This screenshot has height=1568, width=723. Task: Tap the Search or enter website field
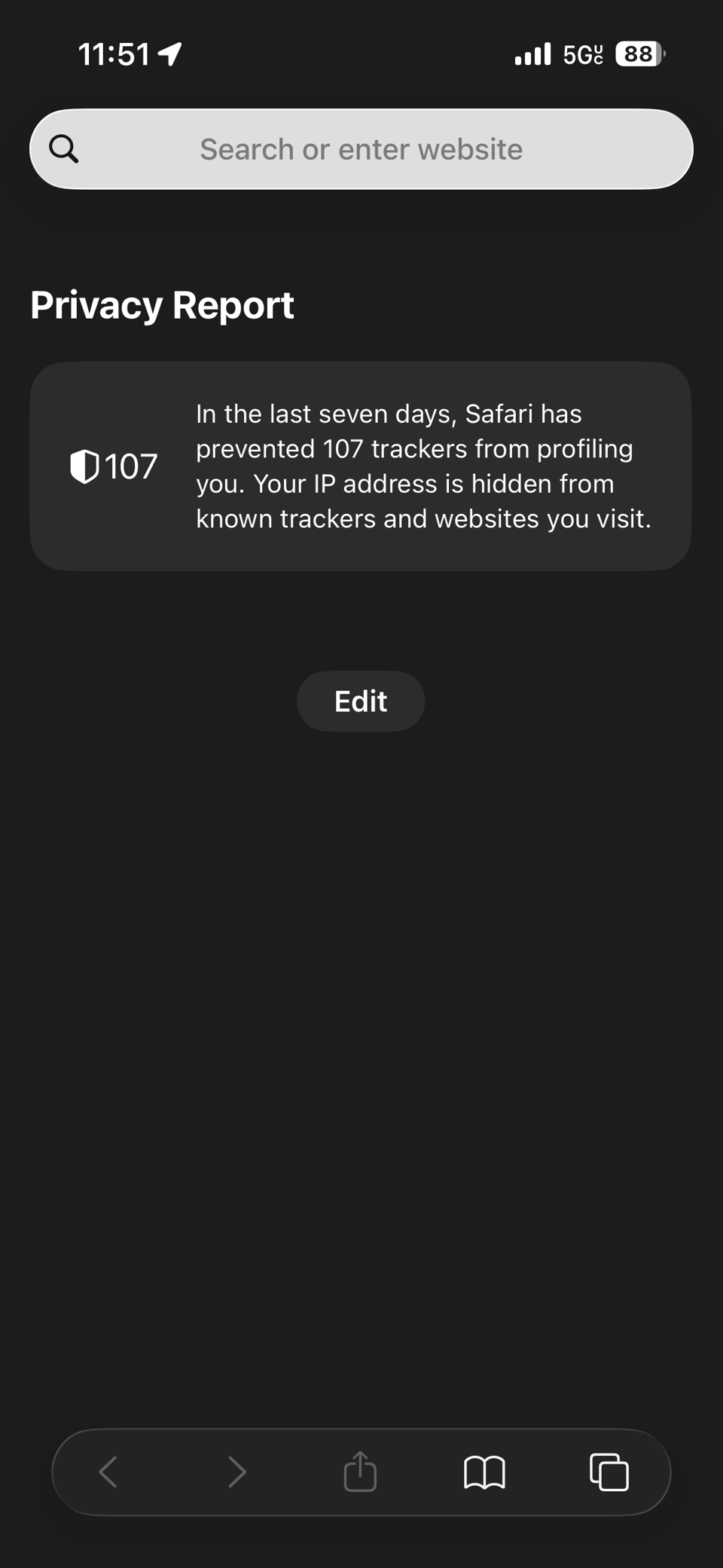pyautogui.click(x=361, y=149)
